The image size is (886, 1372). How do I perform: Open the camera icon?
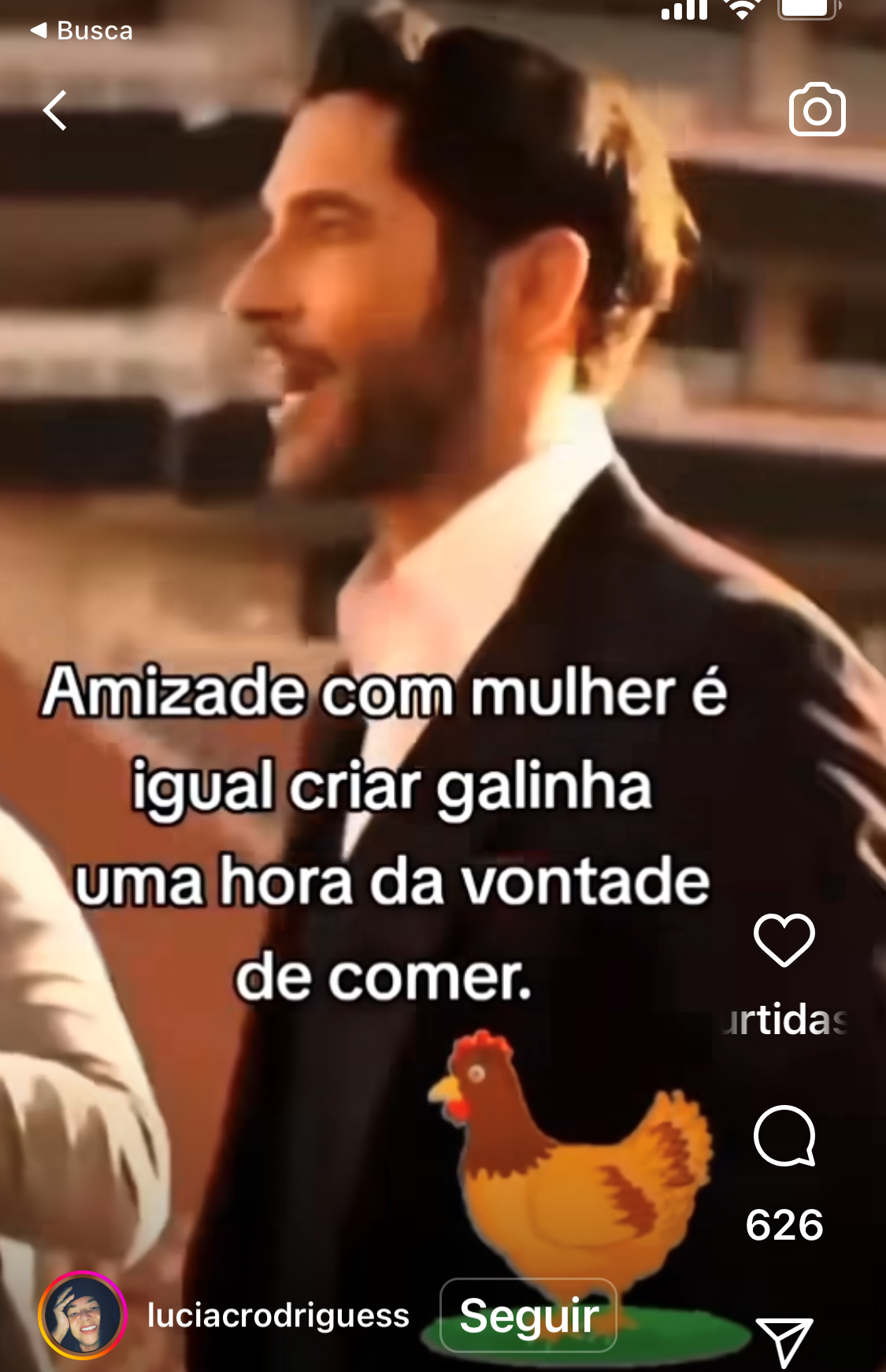pos(817,110)
